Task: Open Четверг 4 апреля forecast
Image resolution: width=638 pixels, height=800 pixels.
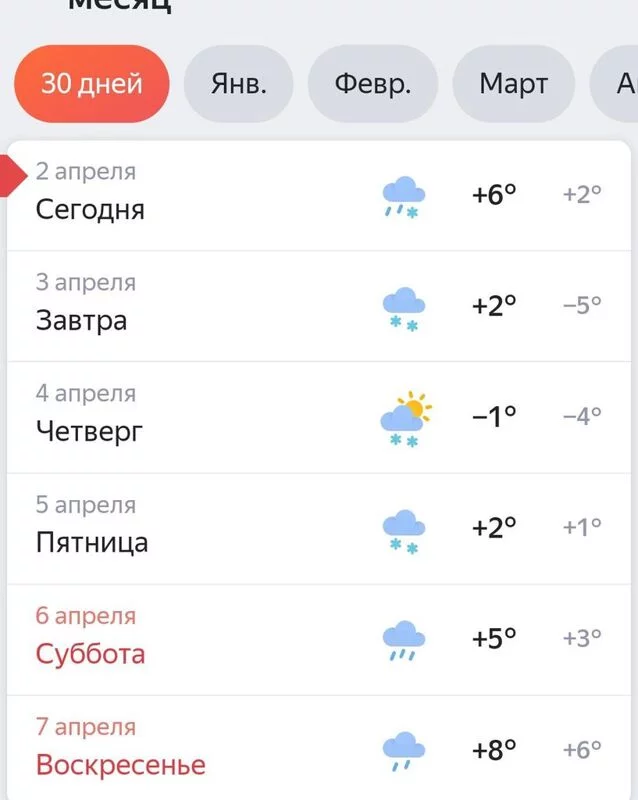Action: (x=320, y=416)
